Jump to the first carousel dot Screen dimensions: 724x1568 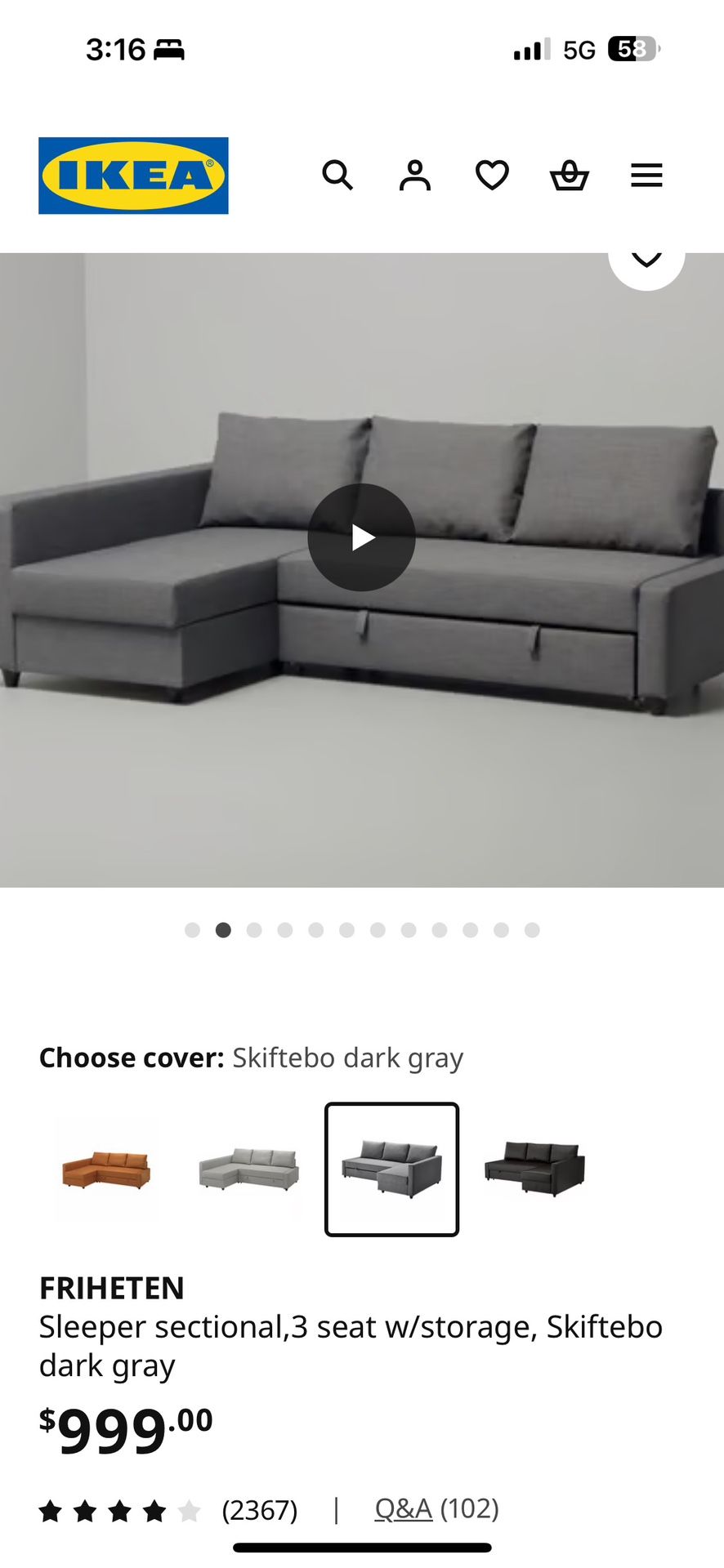click(192, 929)
